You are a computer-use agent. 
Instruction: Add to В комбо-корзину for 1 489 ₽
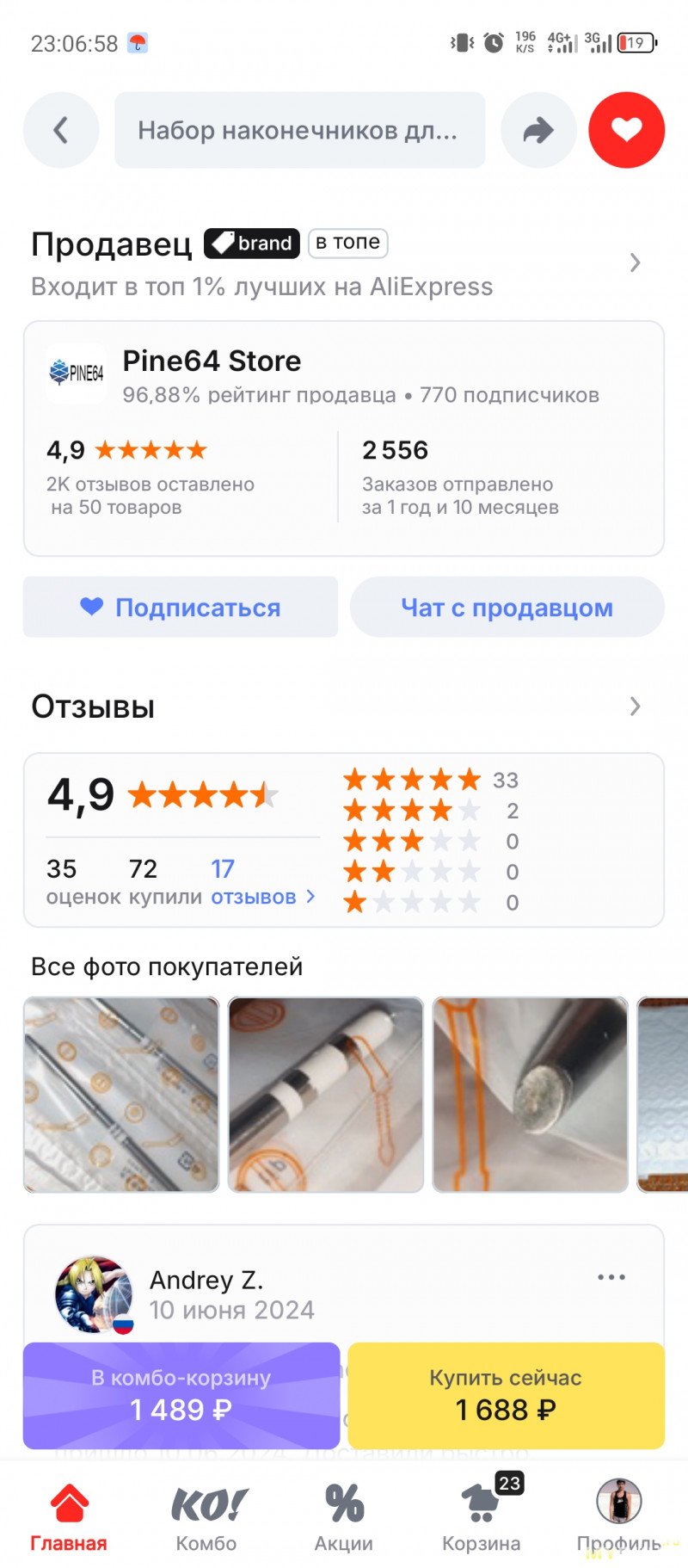[x=181, y=1395]
